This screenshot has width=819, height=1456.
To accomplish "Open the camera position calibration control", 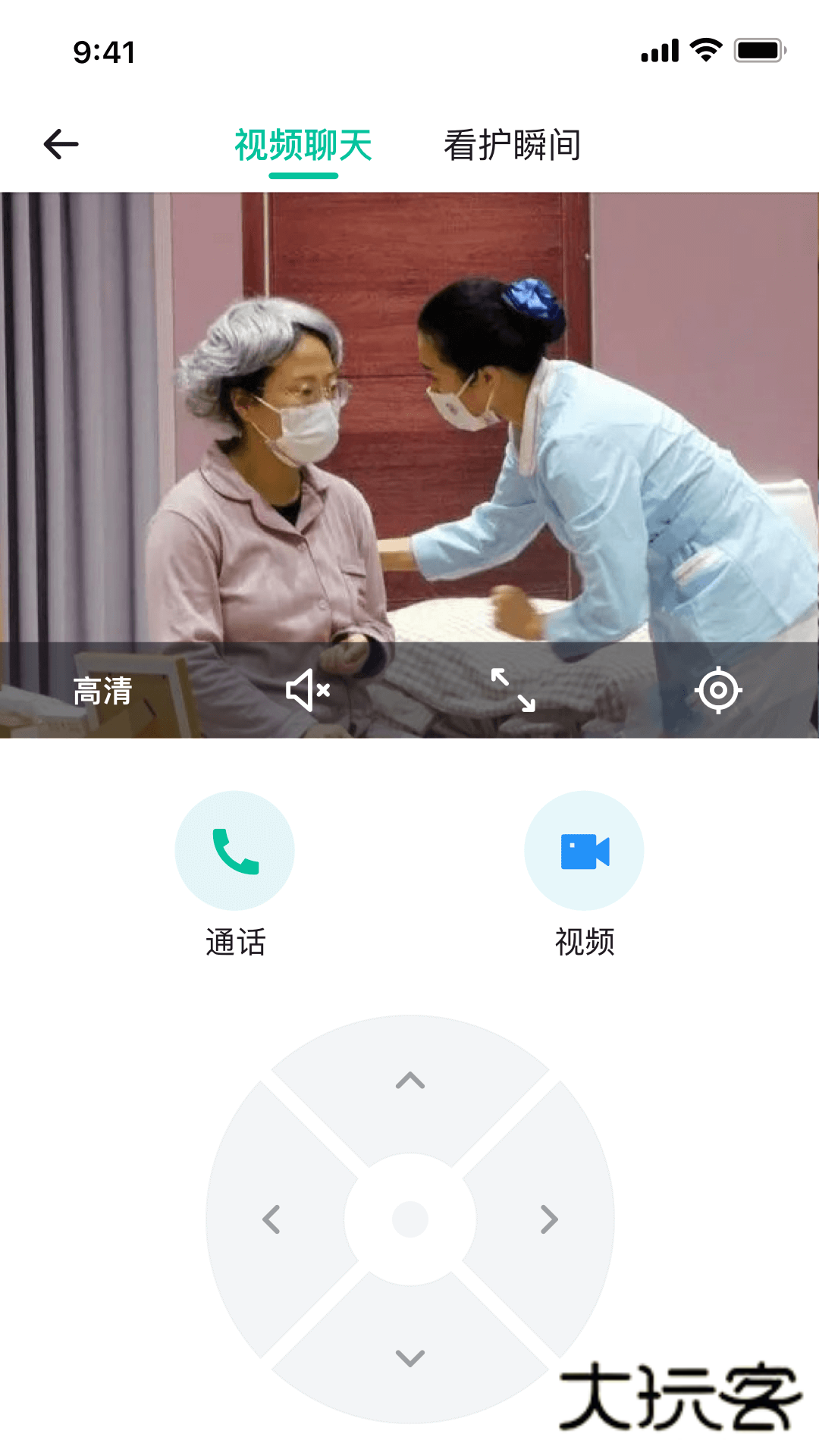I will coord(719,690).
